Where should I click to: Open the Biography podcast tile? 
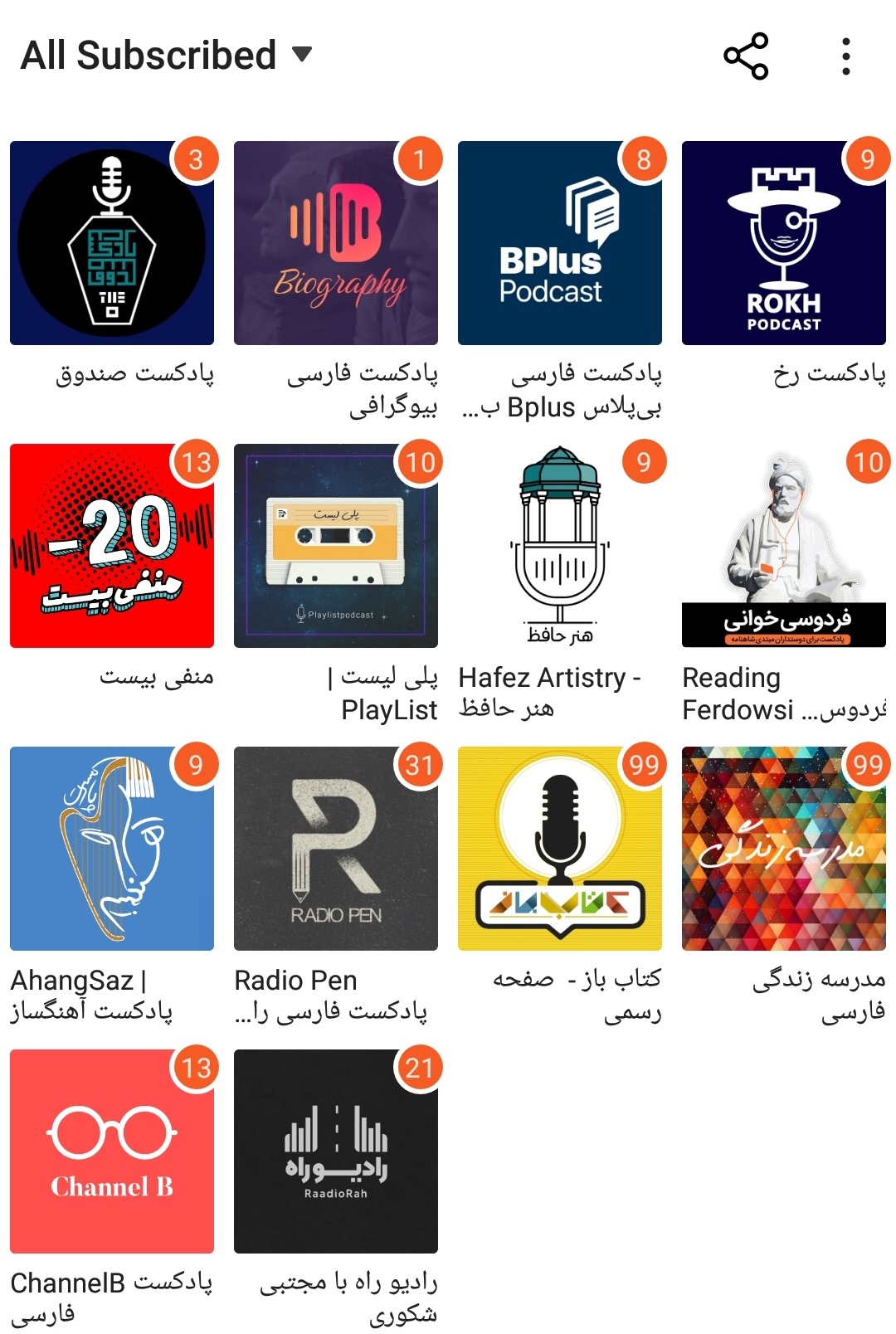[336, 243]
